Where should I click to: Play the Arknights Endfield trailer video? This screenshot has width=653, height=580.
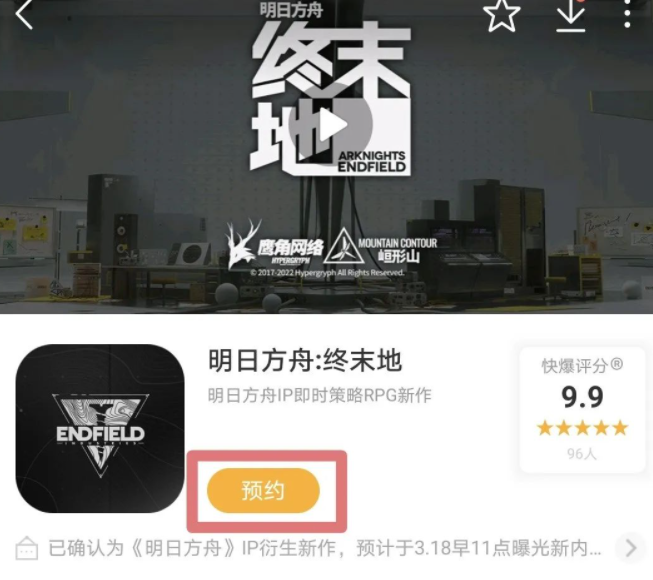pos(329,126)
